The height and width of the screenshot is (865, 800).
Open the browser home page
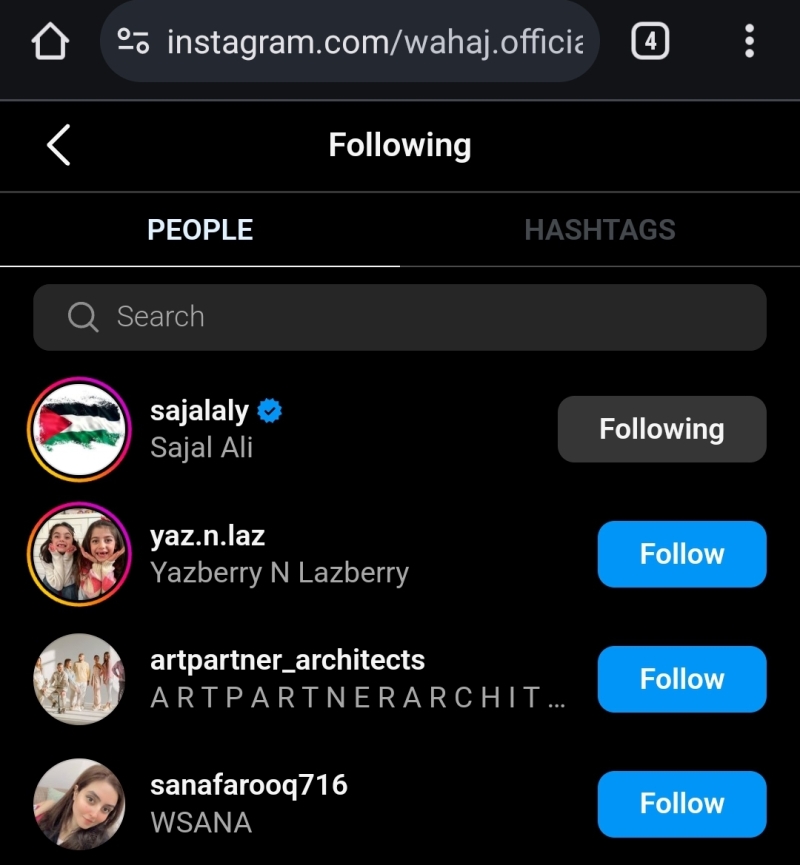[x=50, y=42]
